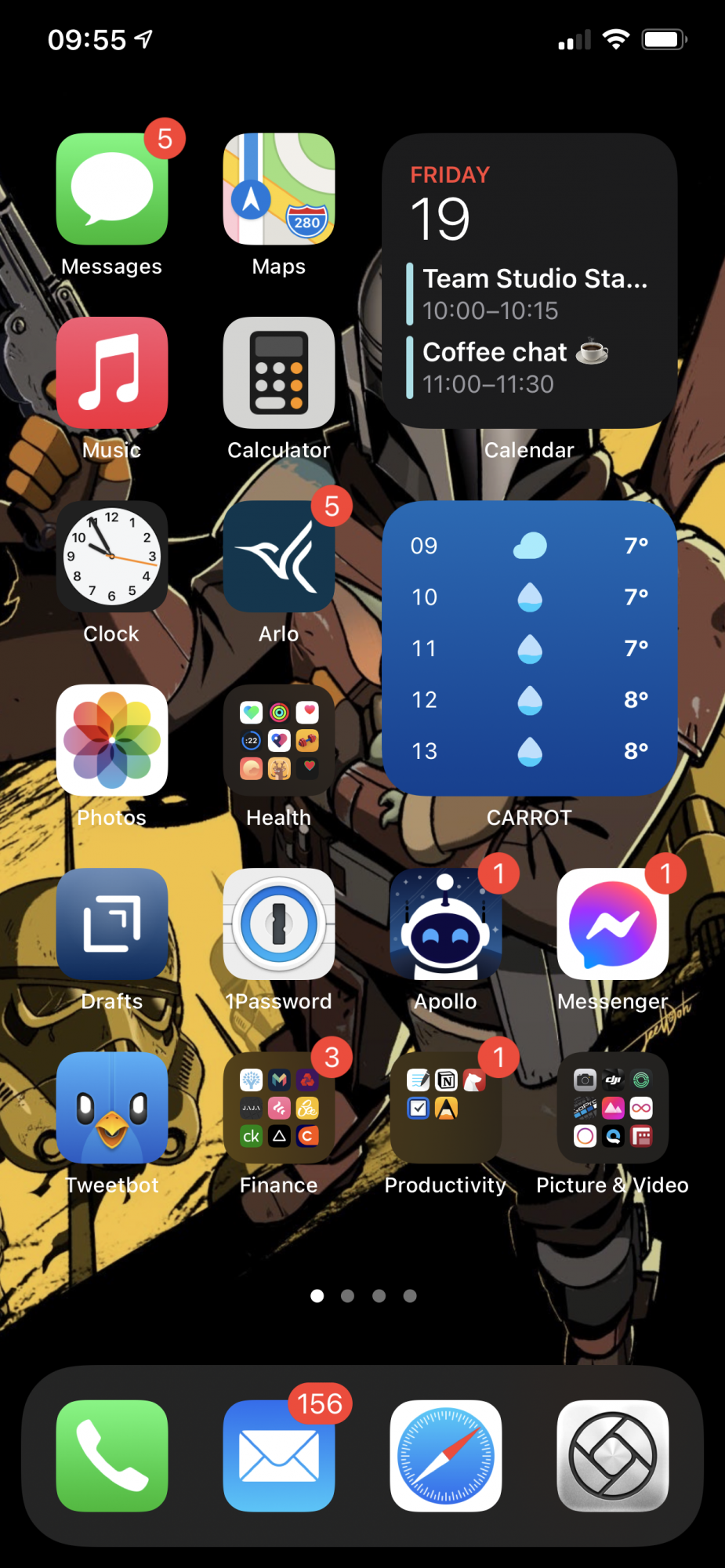Open the Messages app

112,189
